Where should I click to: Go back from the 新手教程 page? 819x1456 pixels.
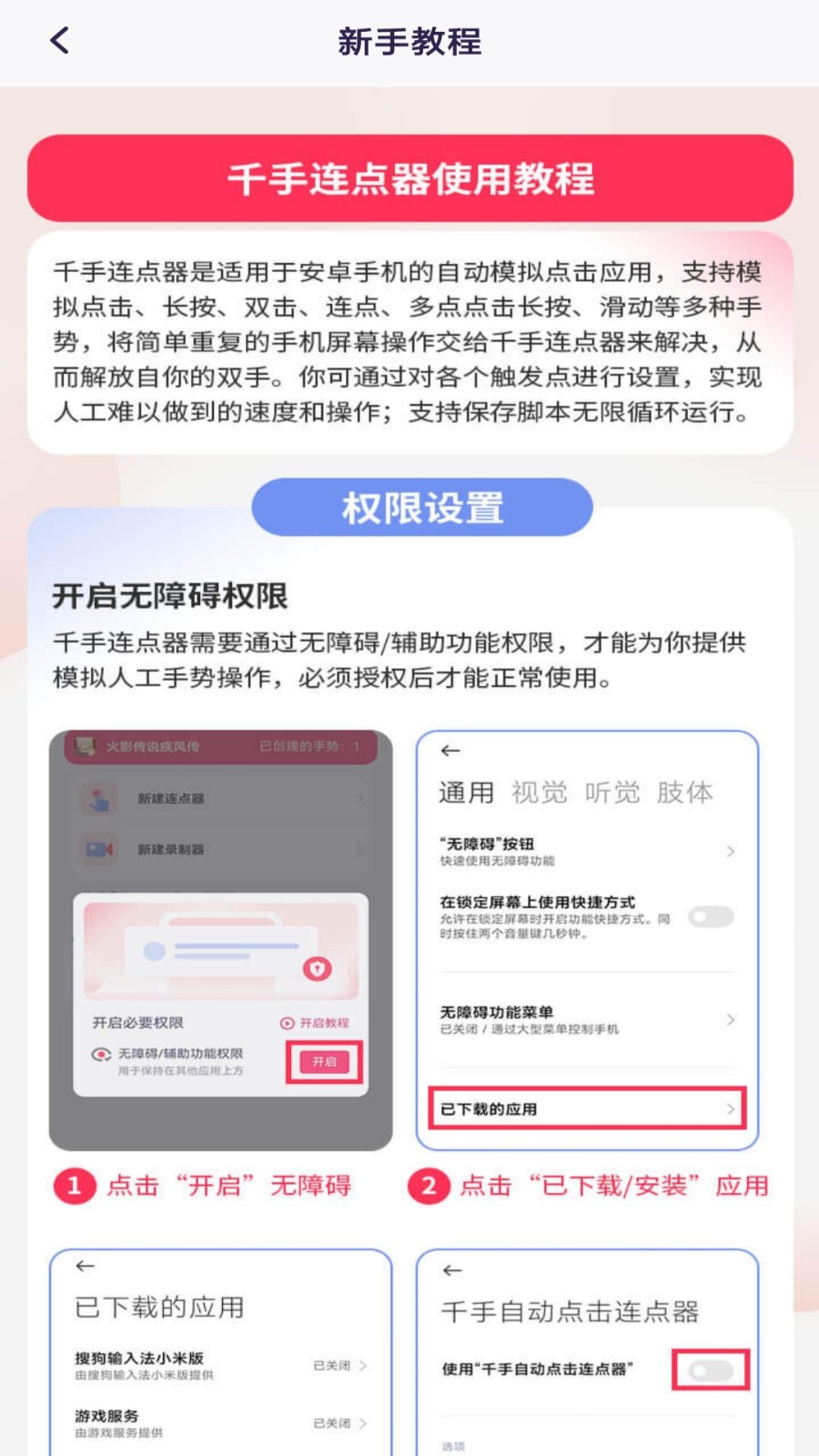[x=60, y=40]
